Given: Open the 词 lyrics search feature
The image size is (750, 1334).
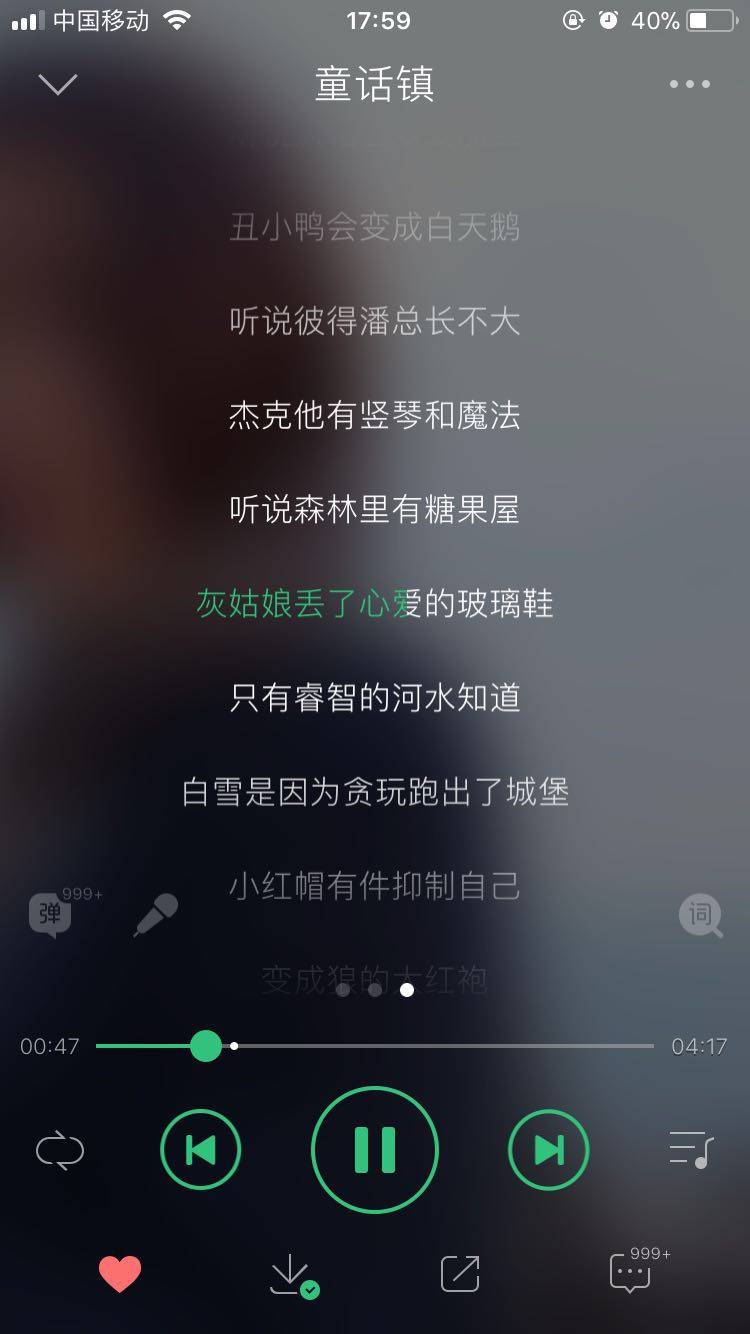Looking at the screenshot, I should [700, 915].
